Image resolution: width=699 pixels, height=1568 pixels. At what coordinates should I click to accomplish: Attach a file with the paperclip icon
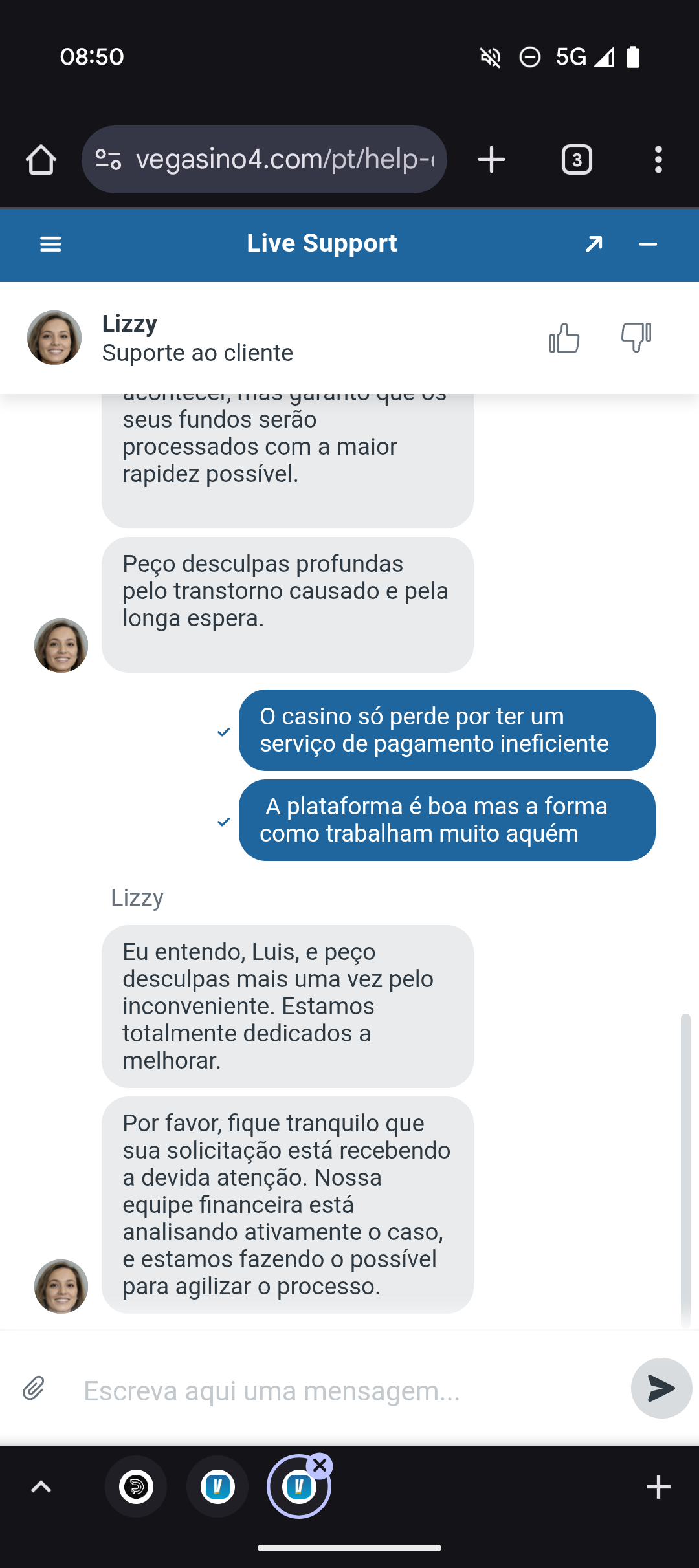34,1388
